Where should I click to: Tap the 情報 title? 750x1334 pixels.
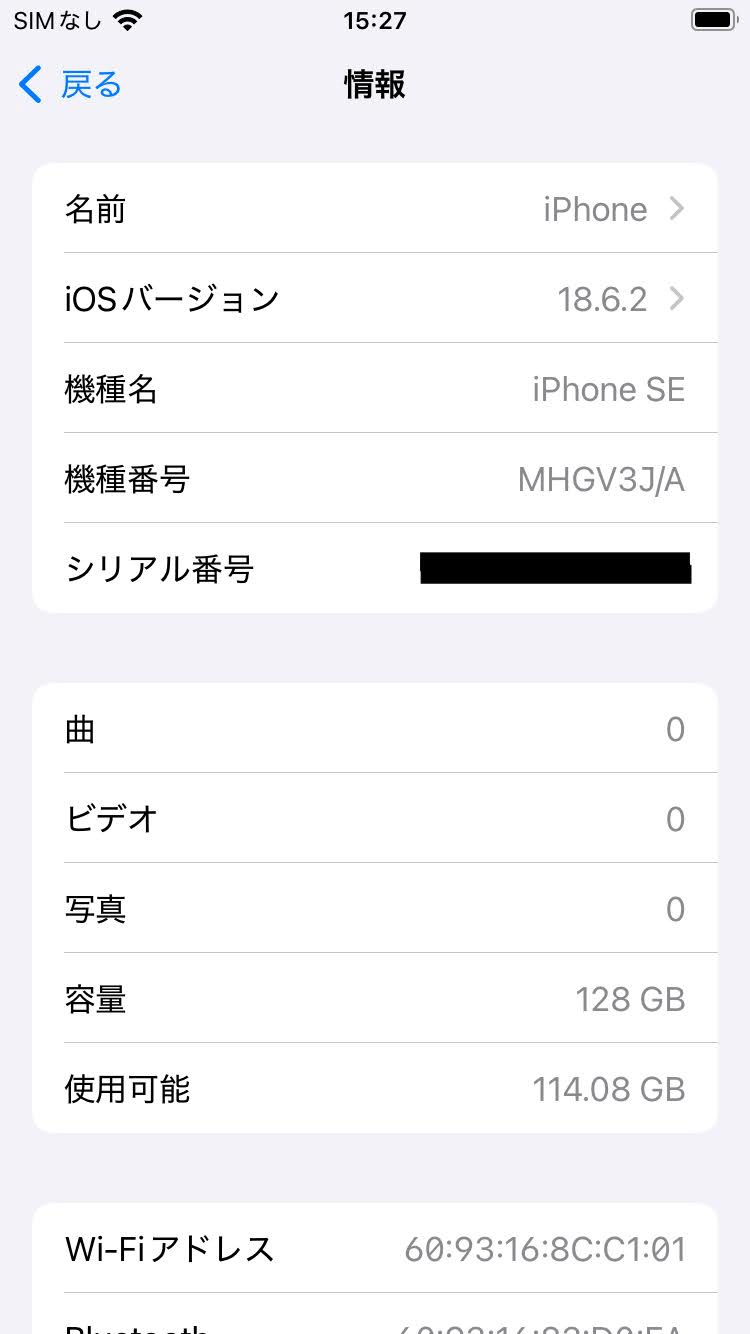tap(375, 85)
